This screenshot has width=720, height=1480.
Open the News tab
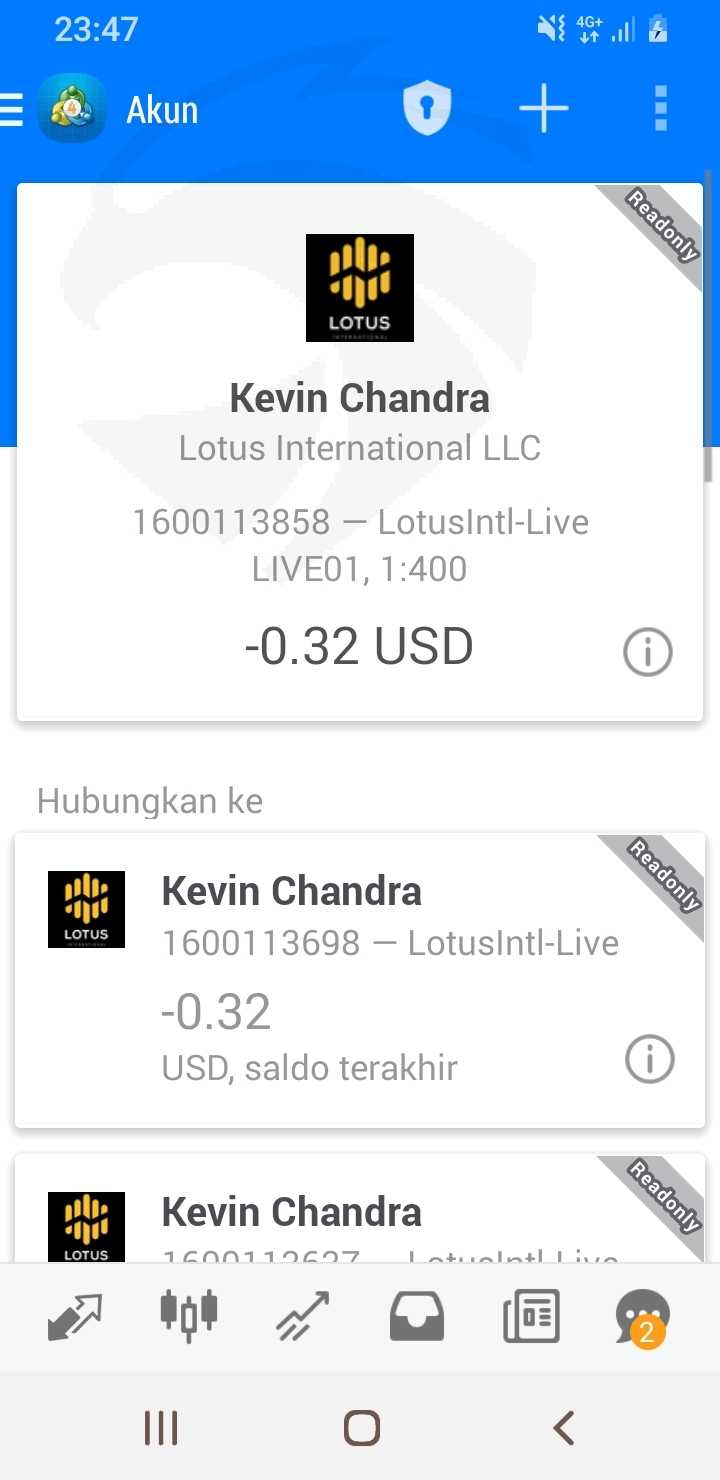pyautogui.click(x=531, y=1316)
